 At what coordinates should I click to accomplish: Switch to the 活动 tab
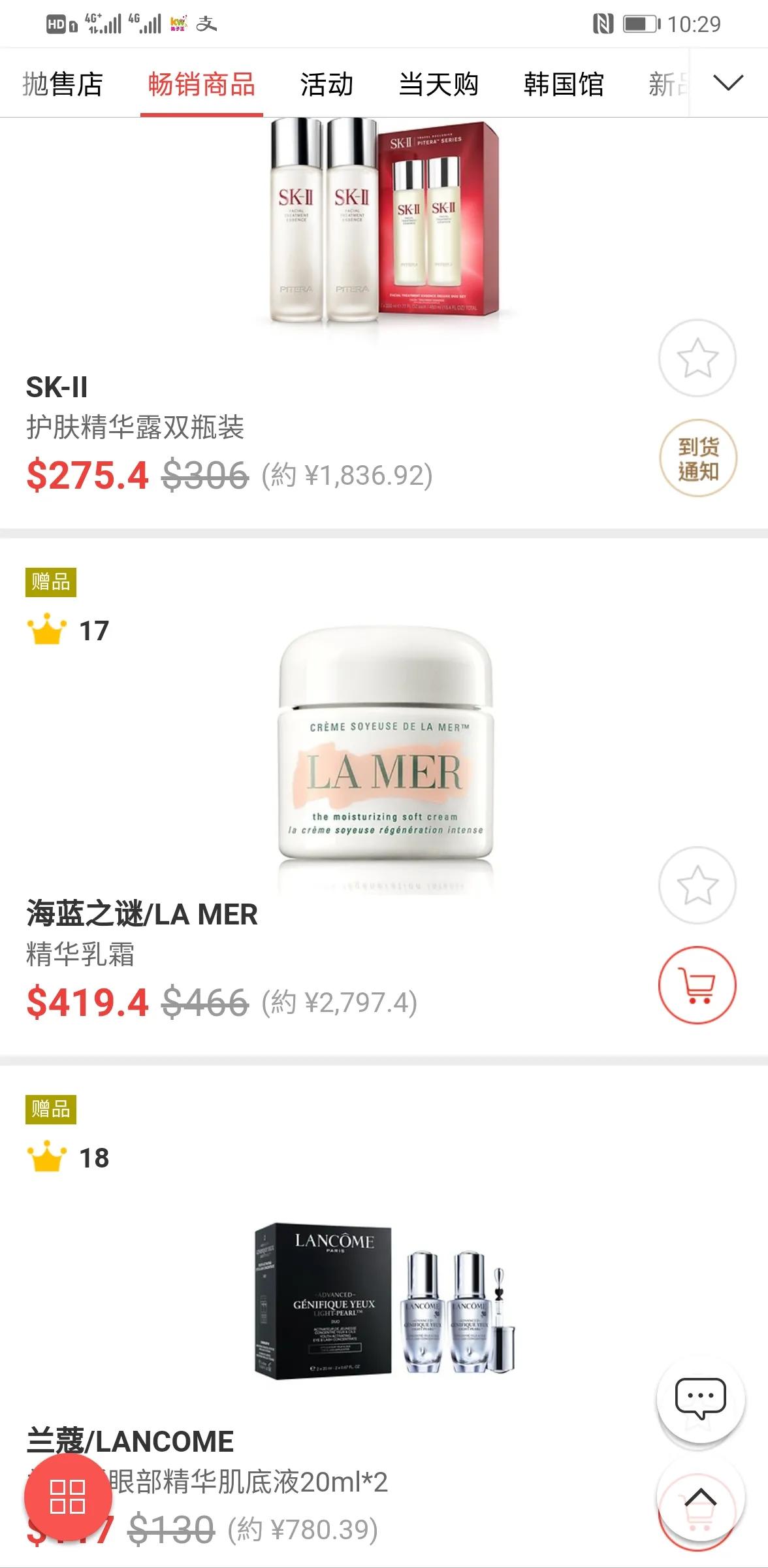[325, 84]
